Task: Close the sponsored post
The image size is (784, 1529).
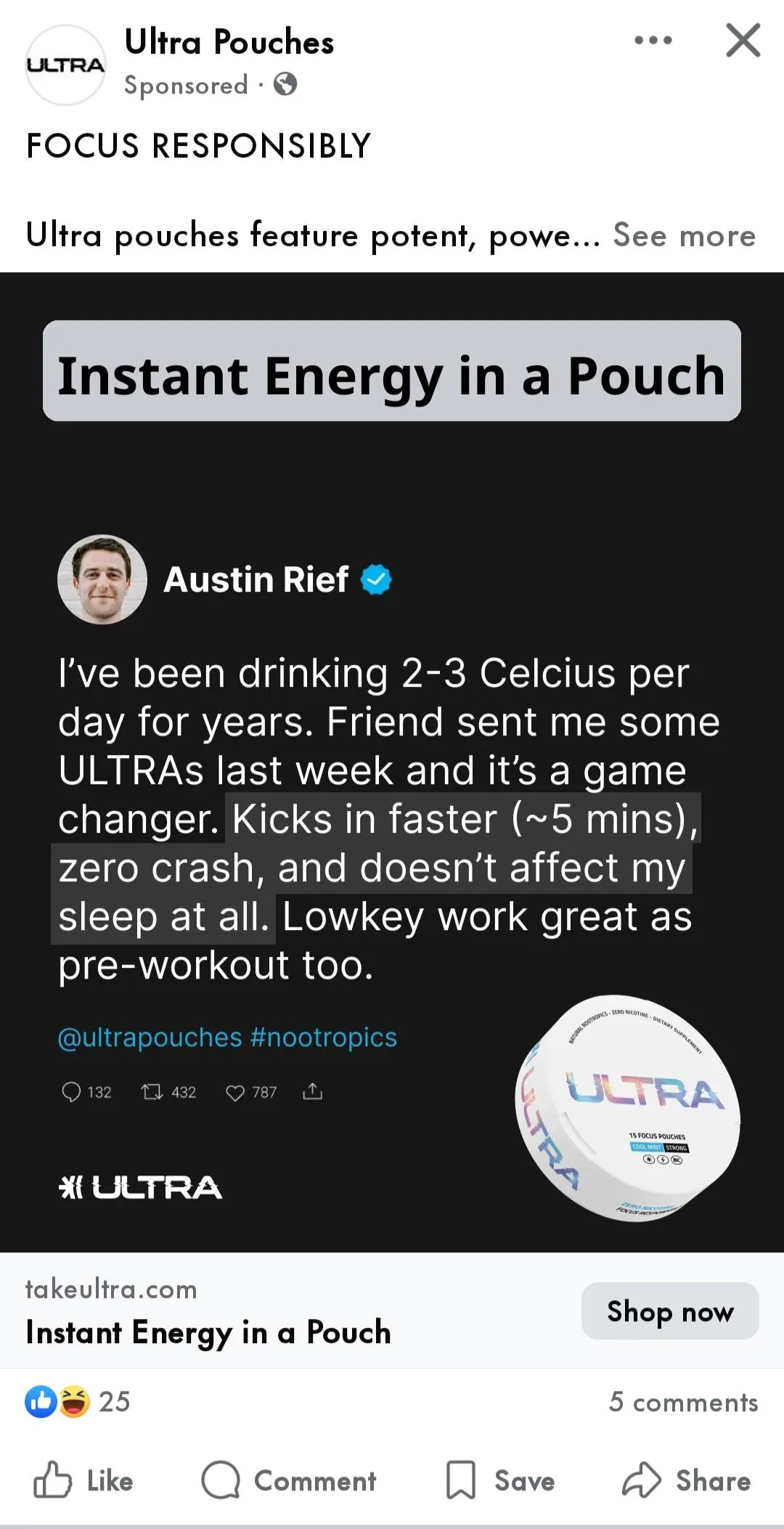Action: tap(743, 40)
